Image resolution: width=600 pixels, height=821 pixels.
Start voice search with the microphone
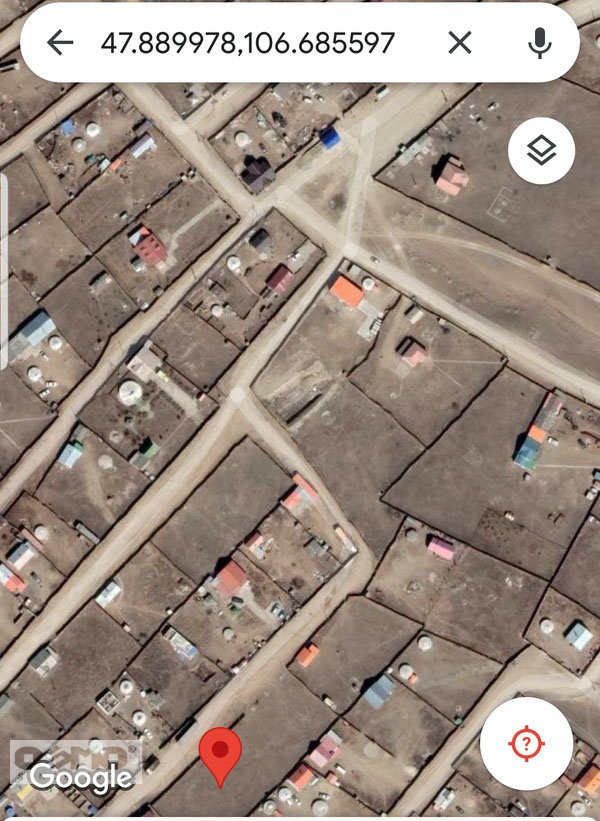point(540,42)
